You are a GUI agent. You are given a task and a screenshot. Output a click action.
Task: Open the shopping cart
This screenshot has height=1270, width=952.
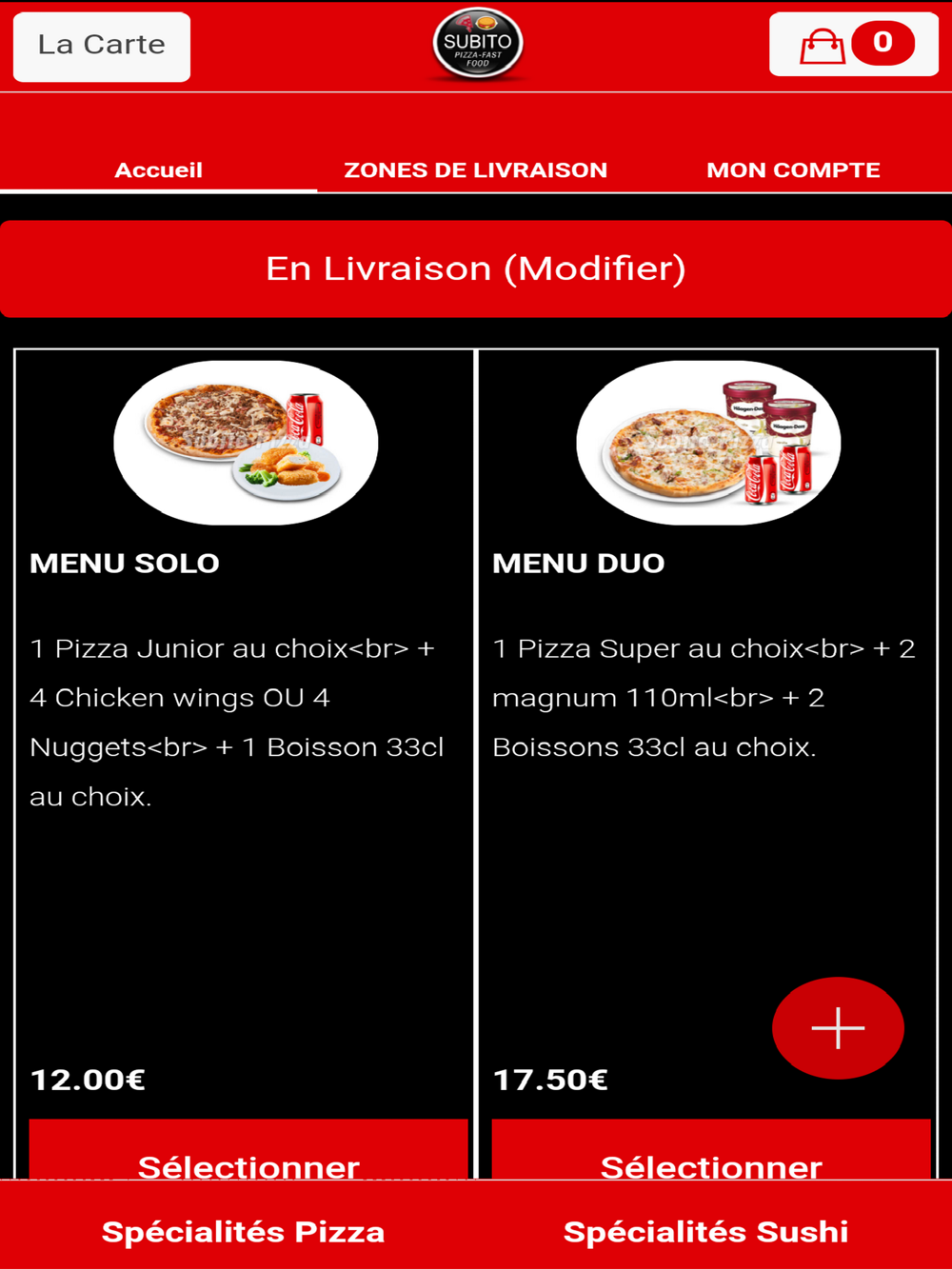coord(853,44)
